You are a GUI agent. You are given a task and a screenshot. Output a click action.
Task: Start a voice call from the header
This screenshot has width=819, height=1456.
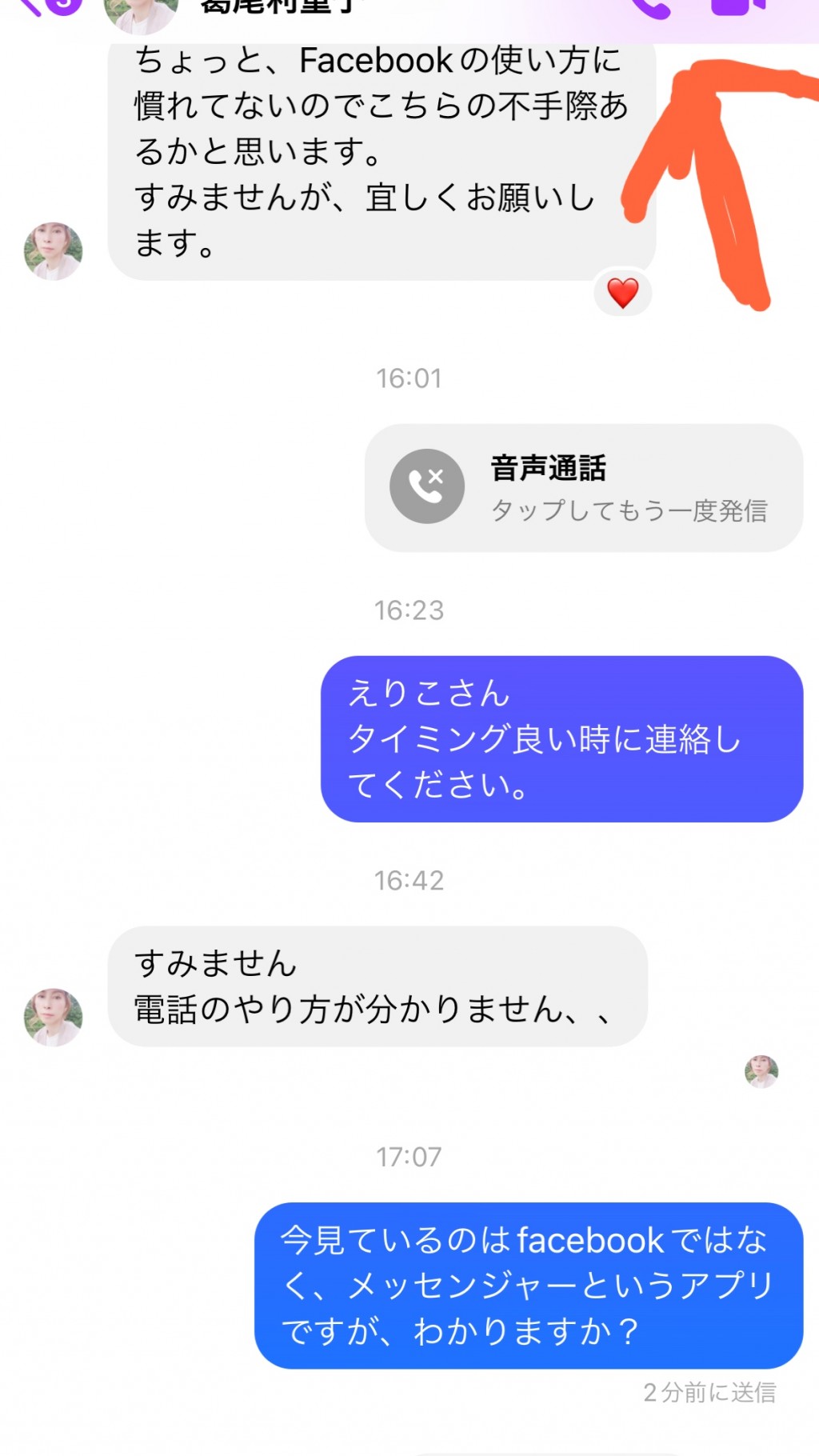click(649, 8)
